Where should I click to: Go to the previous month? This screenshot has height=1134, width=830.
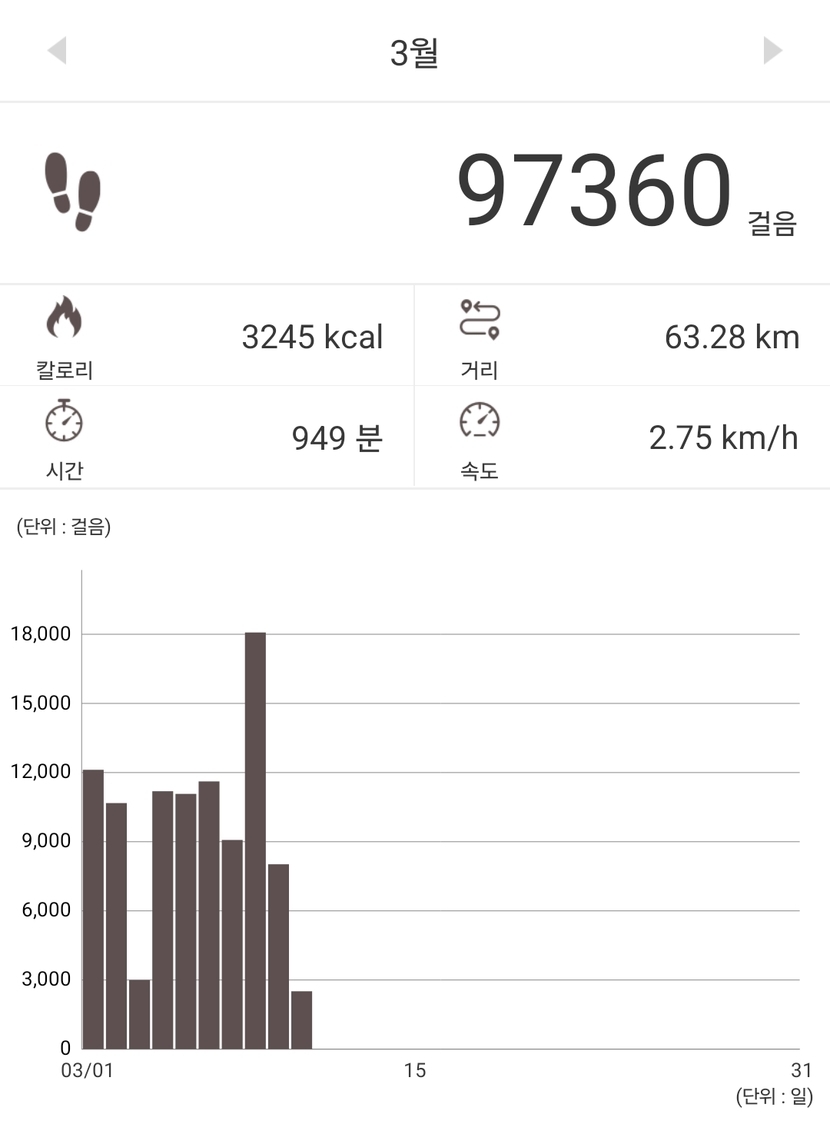tap(57, 50)
